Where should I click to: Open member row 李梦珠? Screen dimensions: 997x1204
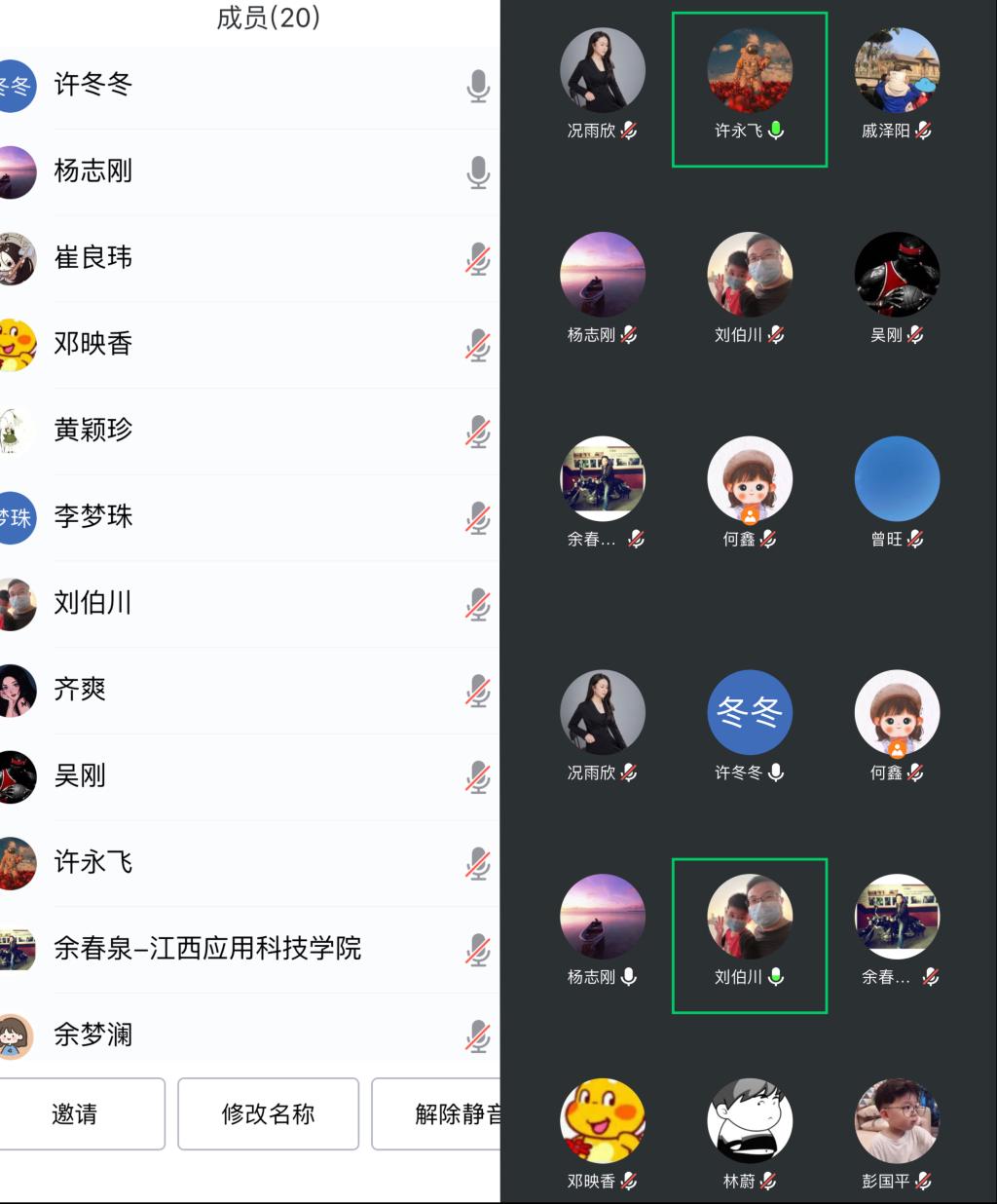tap(249, 516)
